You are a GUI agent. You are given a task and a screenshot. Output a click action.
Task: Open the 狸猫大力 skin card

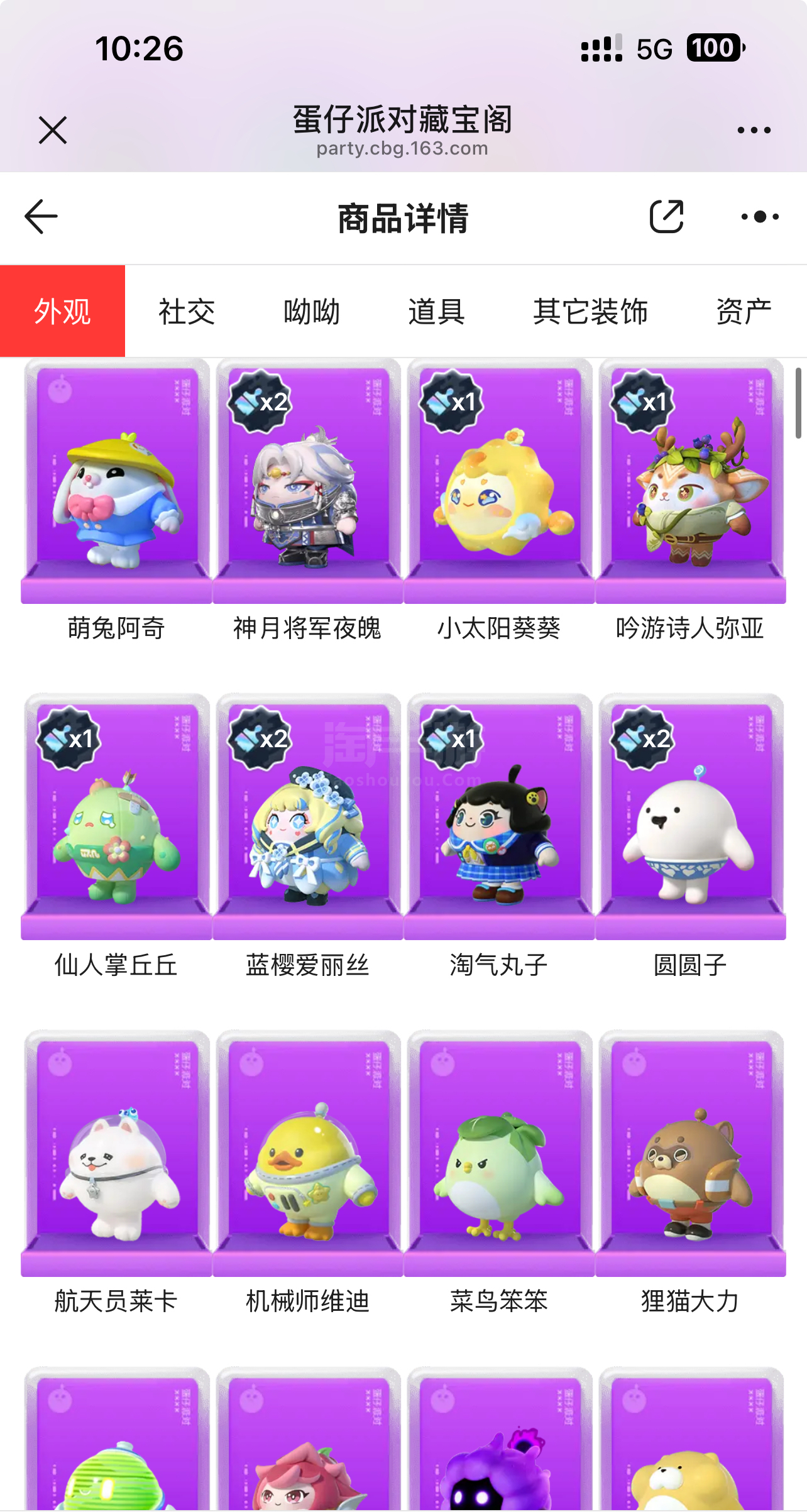coord(690,1156)
